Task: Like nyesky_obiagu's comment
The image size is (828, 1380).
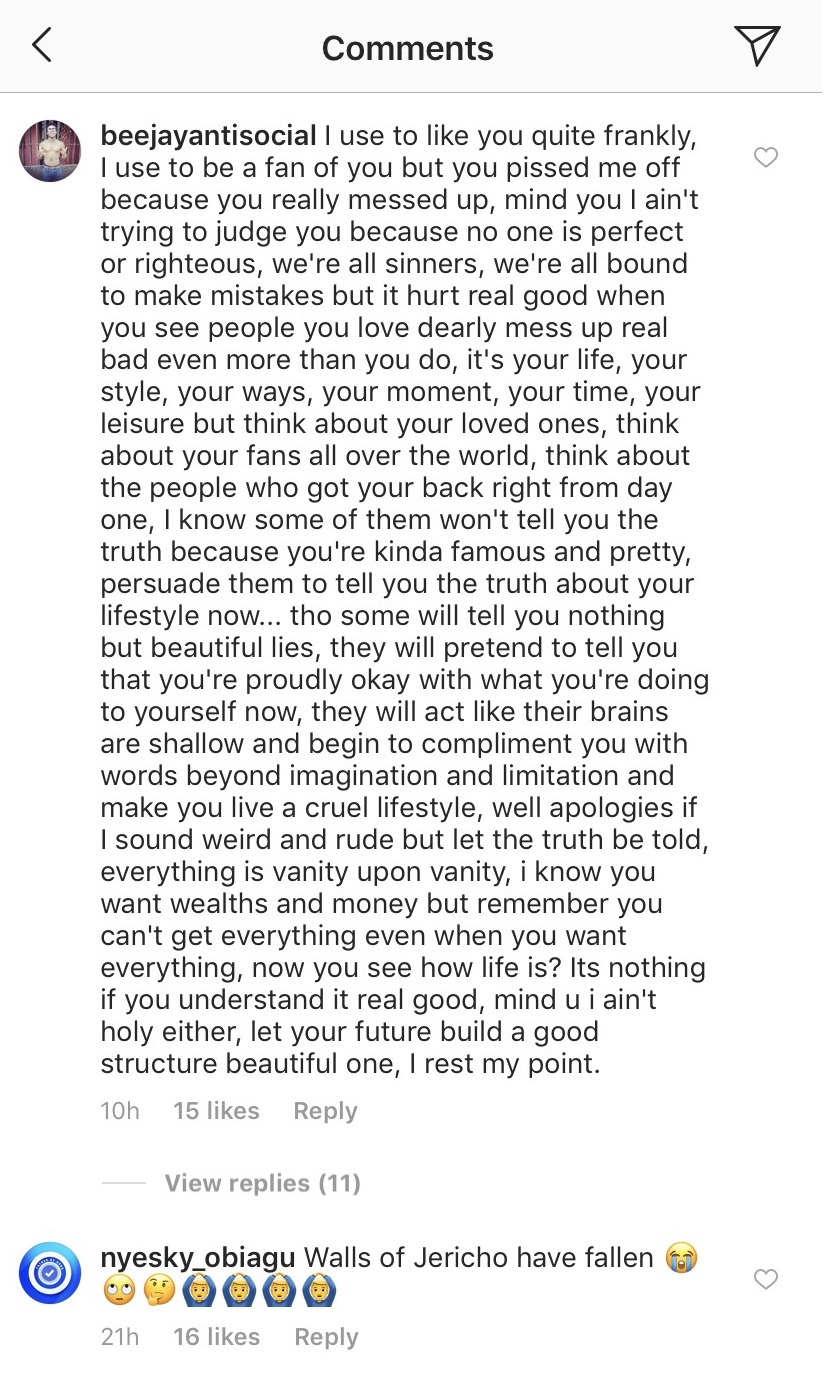Action: [765, 1280]
